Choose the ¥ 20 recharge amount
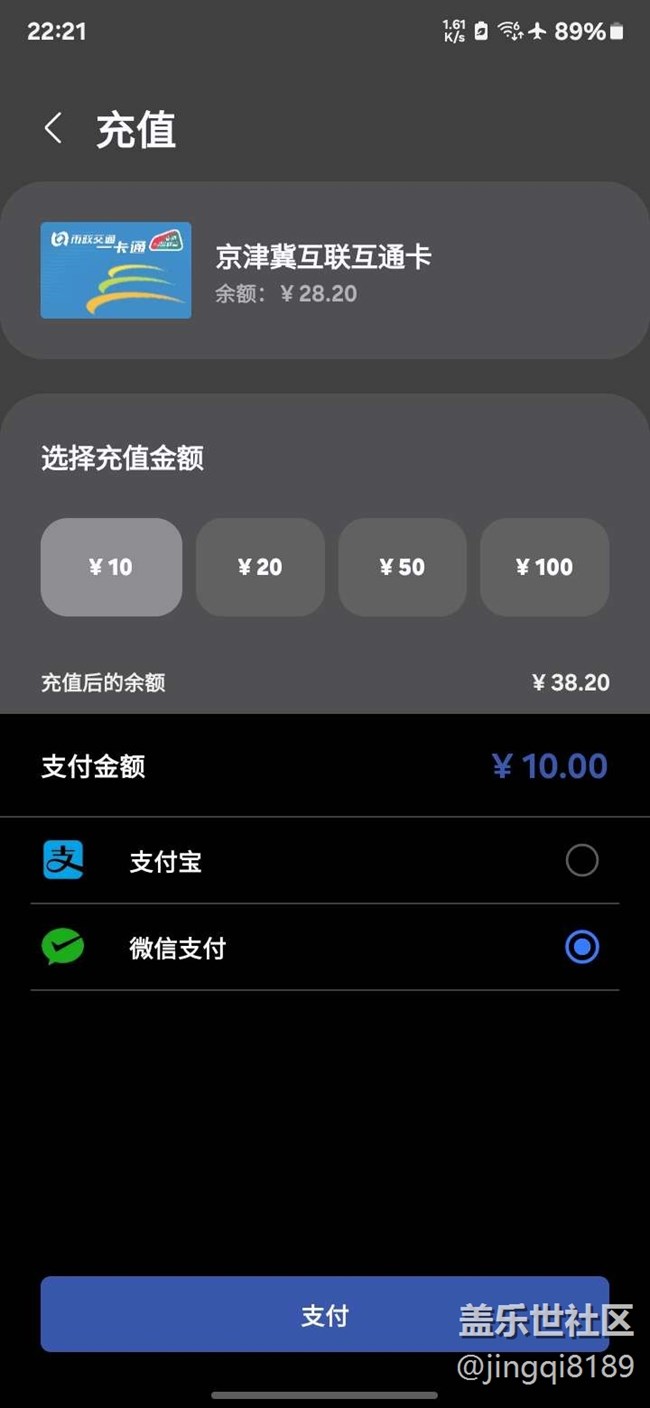Image resolution: width=650 pixels, height=1408 pixels. point(260,567)
